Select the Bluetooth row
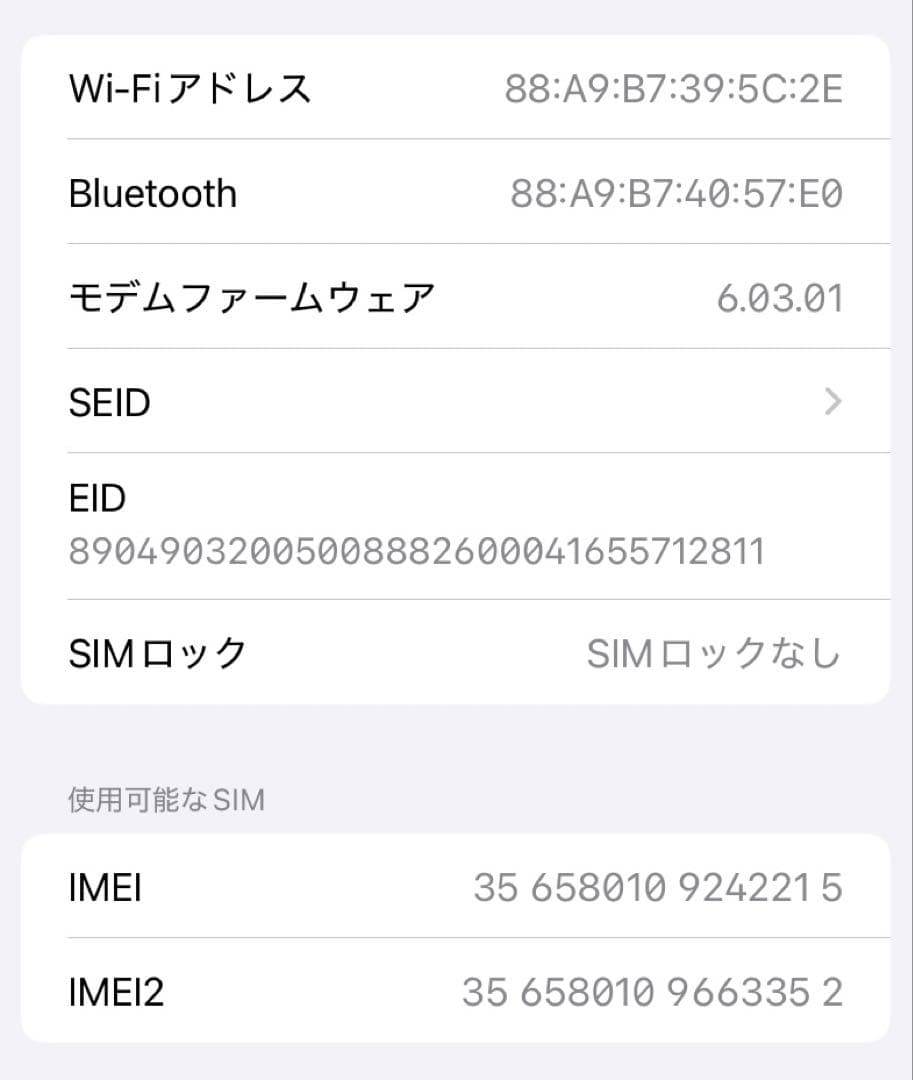 coord(456,193)
